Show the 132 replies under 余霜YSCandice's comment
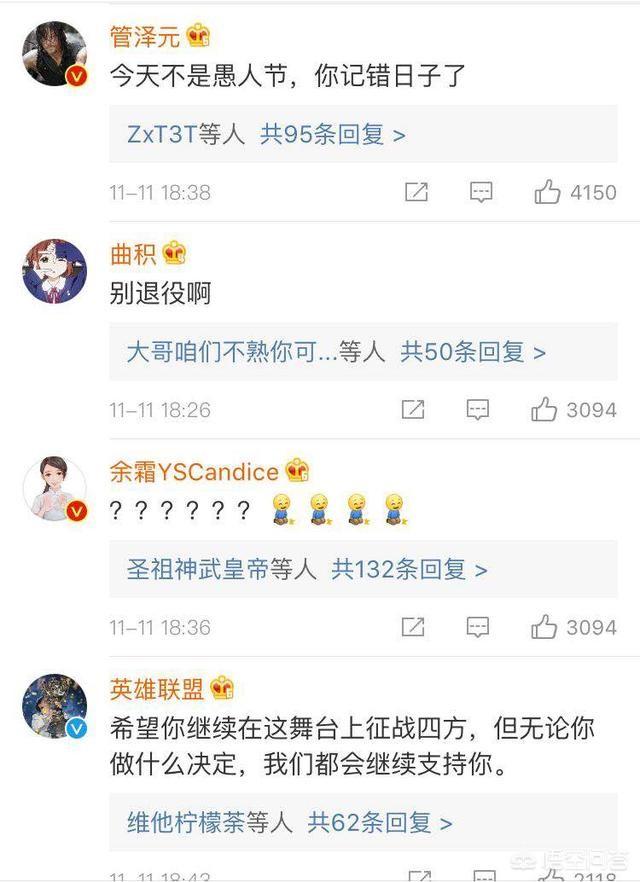 (408, 570)
